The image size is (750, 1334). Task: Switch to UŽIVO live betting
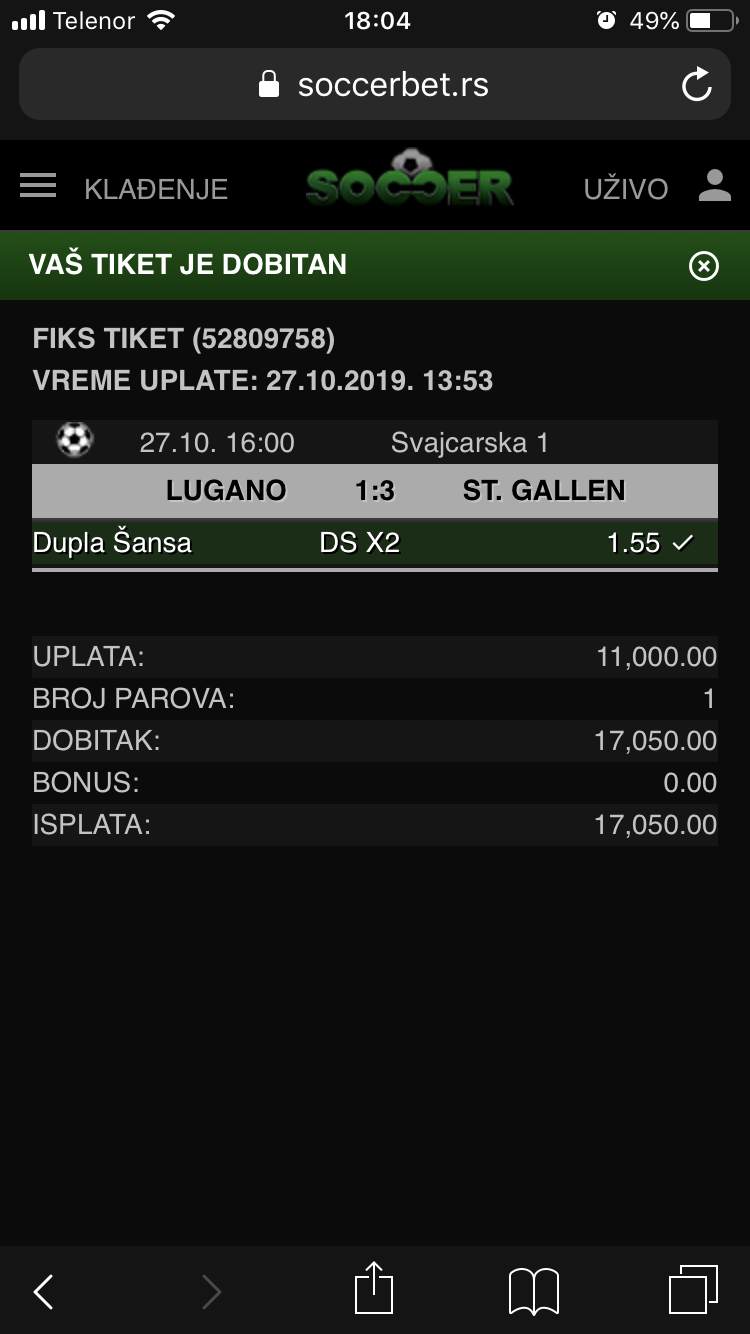[x=626, y=189]
